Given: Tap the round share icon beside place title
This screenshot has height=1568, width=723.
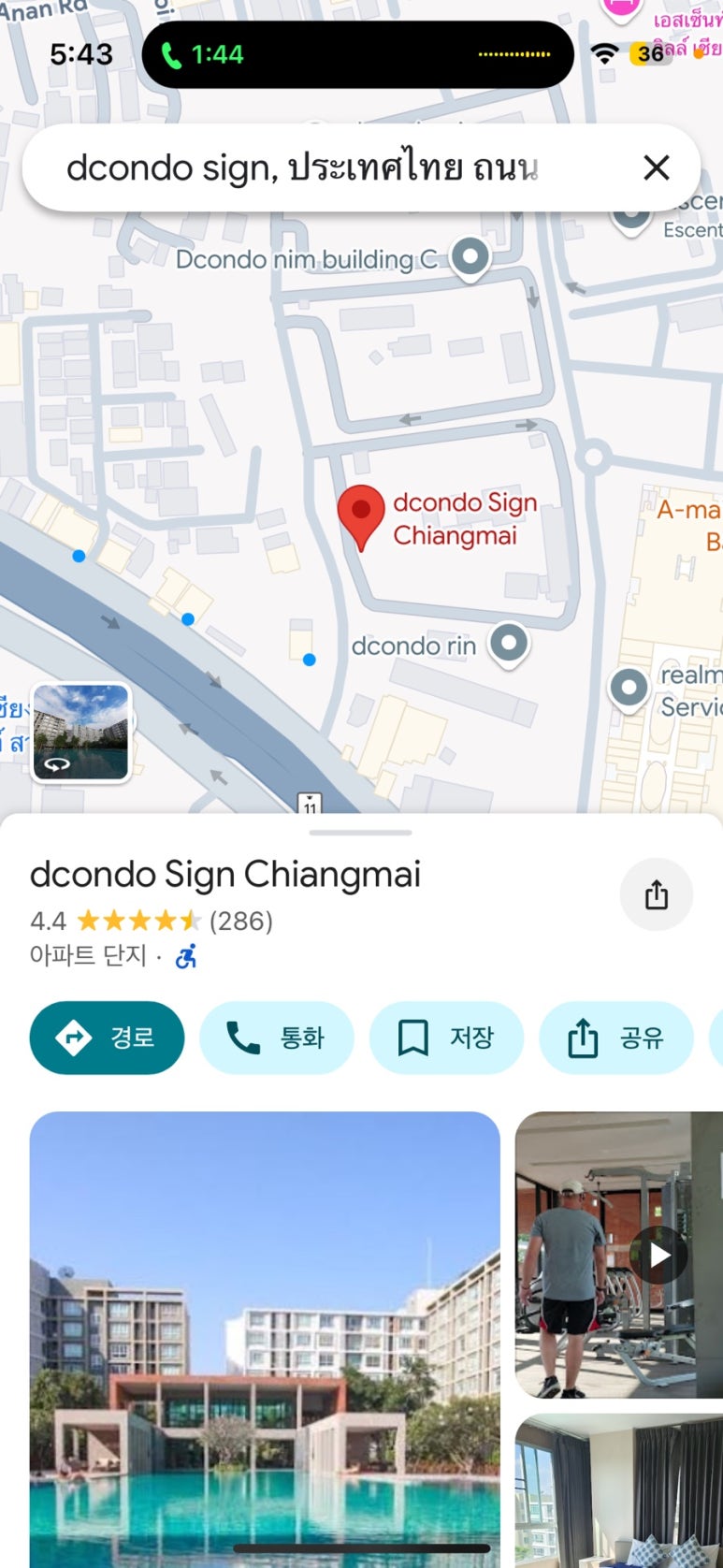Looking at the screenshot, I should (657, 895).
